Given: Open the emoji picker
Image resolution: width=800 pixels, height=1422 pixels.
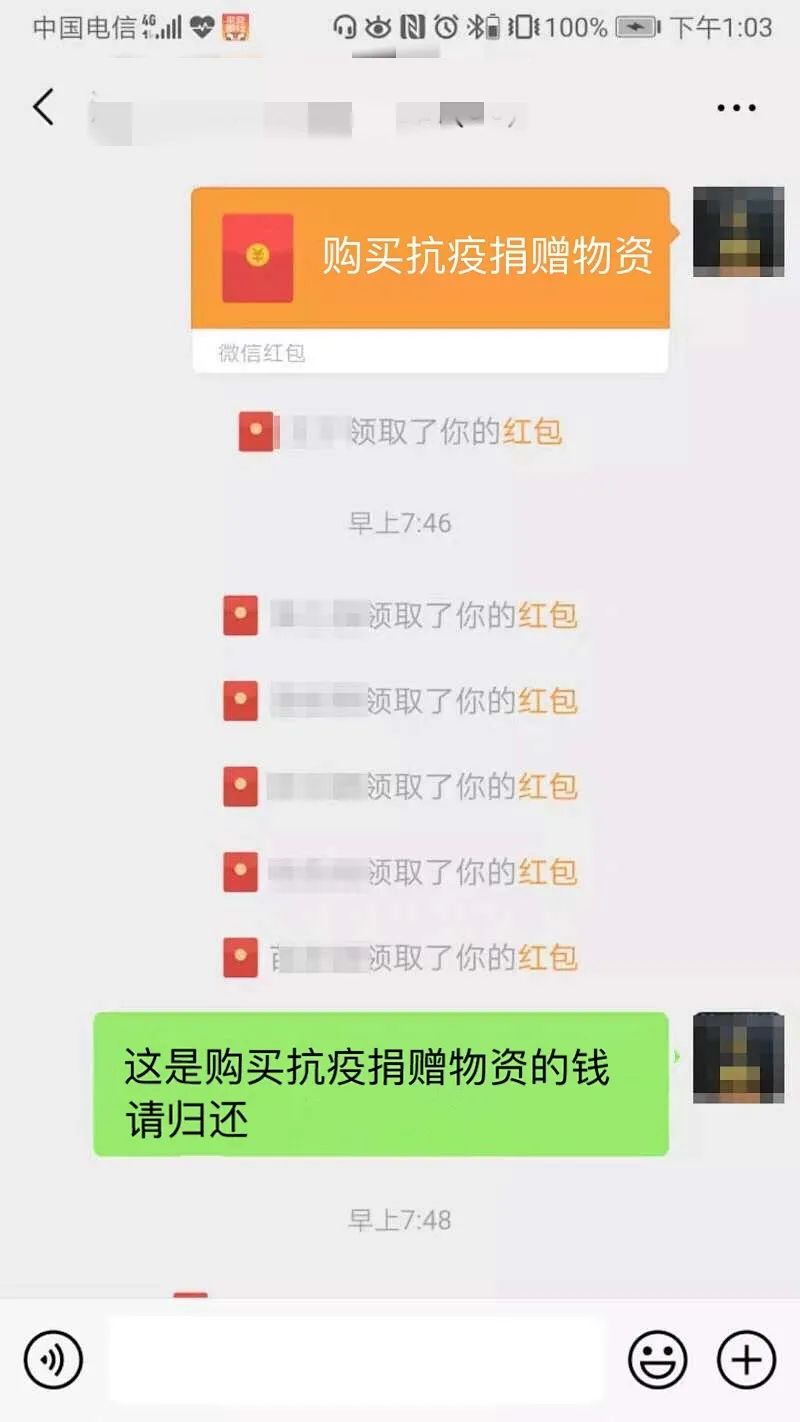Looking at the screenshot, I should [x=655, y=1359].
